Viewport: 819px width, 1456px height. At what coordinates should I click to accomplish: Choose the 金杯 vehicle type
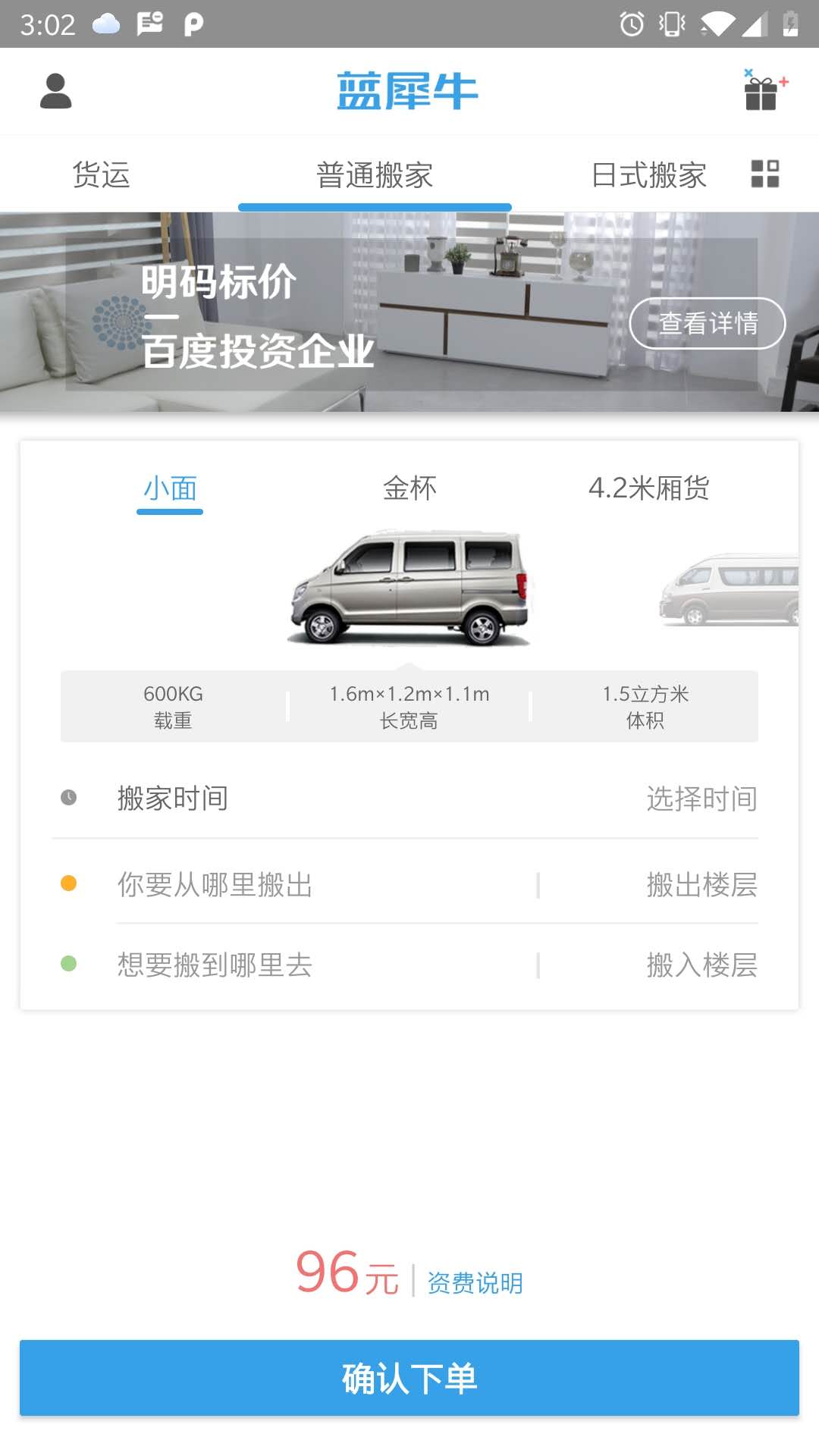coord(409,488)
